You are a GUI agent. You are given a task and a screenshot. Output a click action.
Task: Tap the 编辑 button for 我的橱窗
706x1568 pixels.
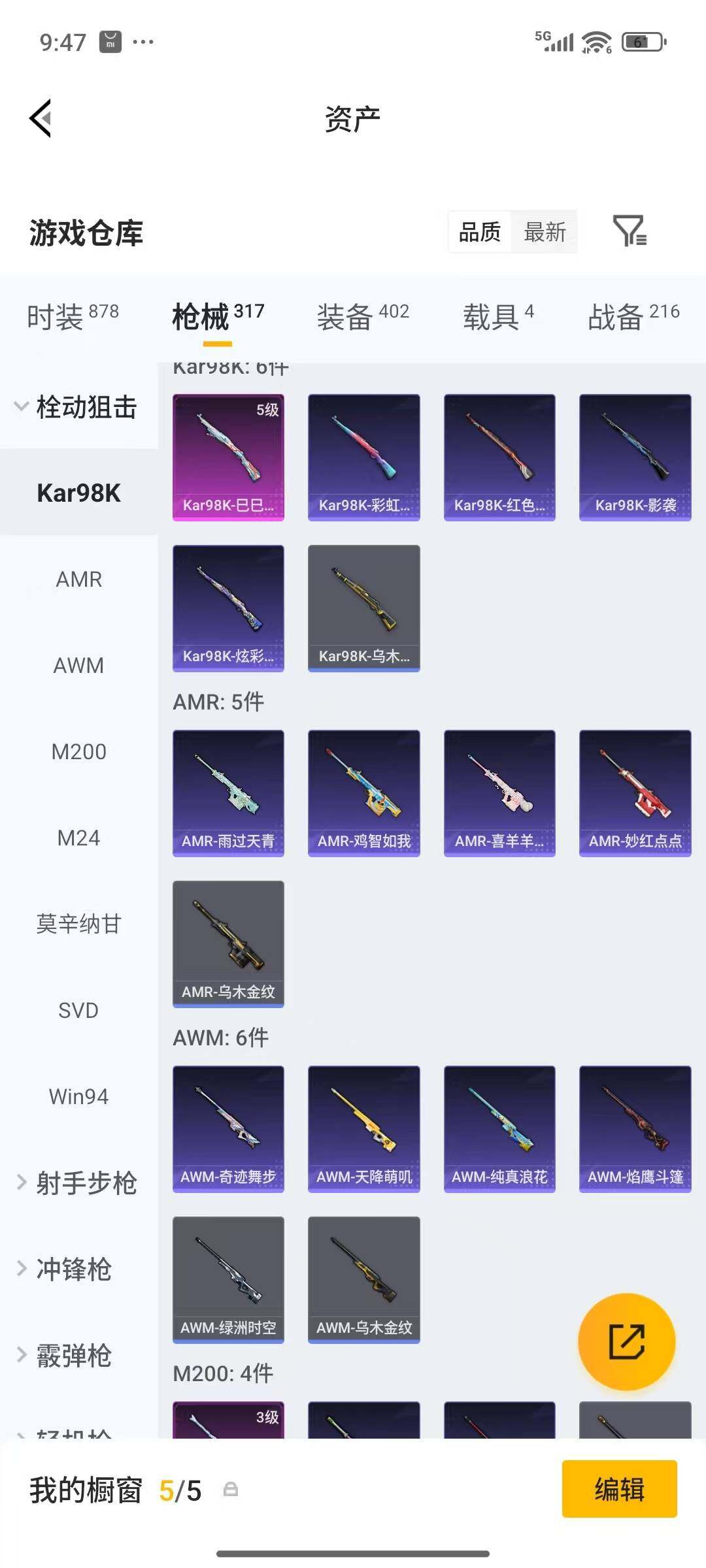pos(619,1489)
